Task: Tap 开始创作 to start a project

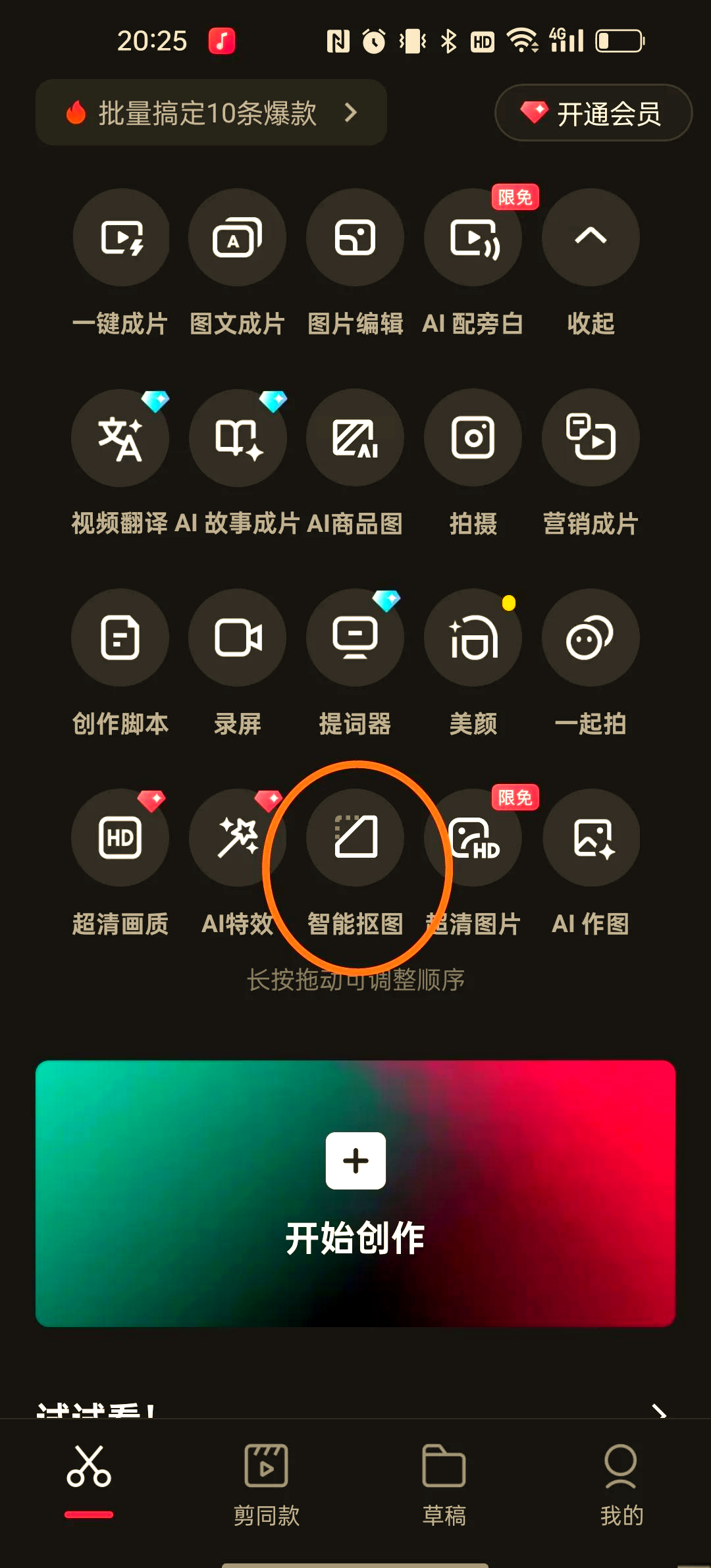Action: tap(355, 1193)
